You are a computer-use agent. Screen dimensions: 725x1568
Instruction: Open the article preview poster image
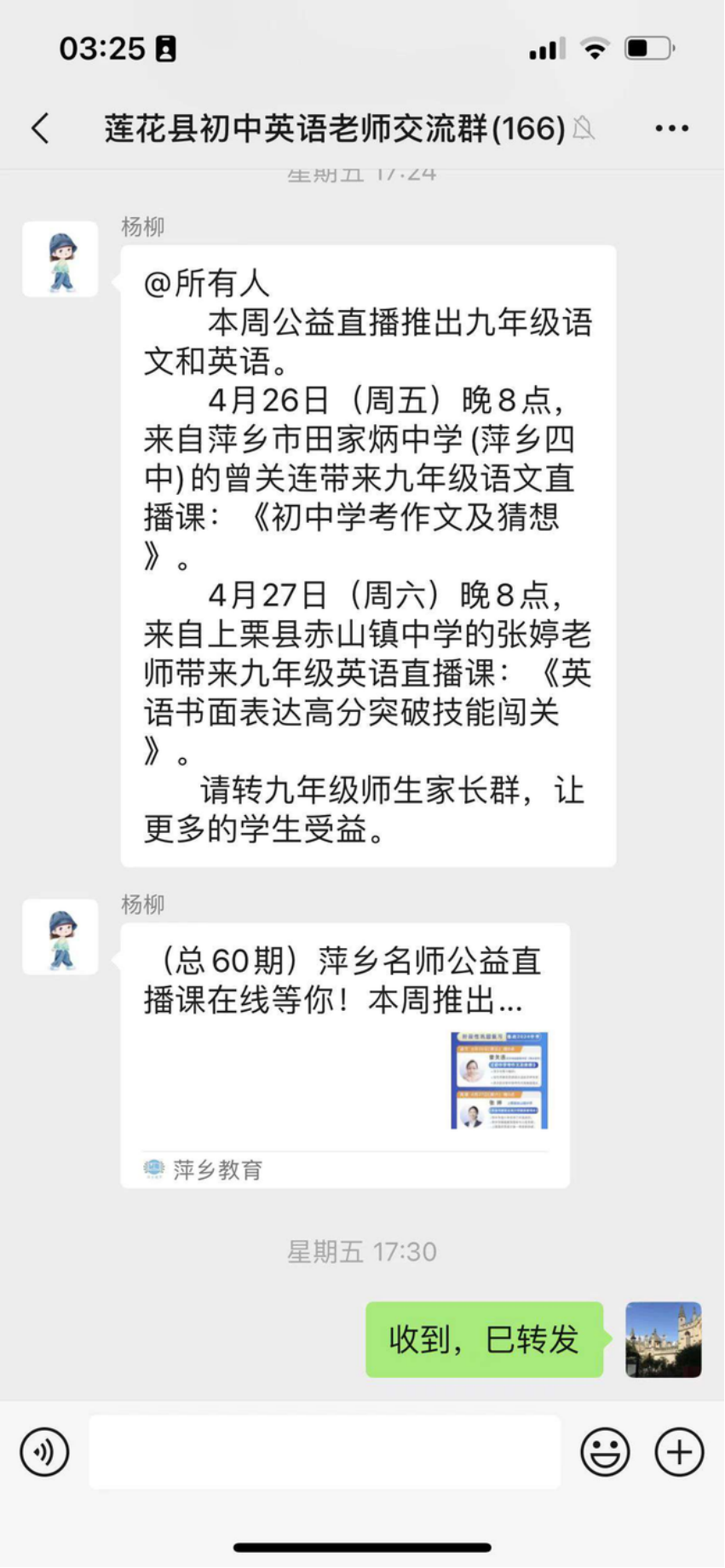498,1082
